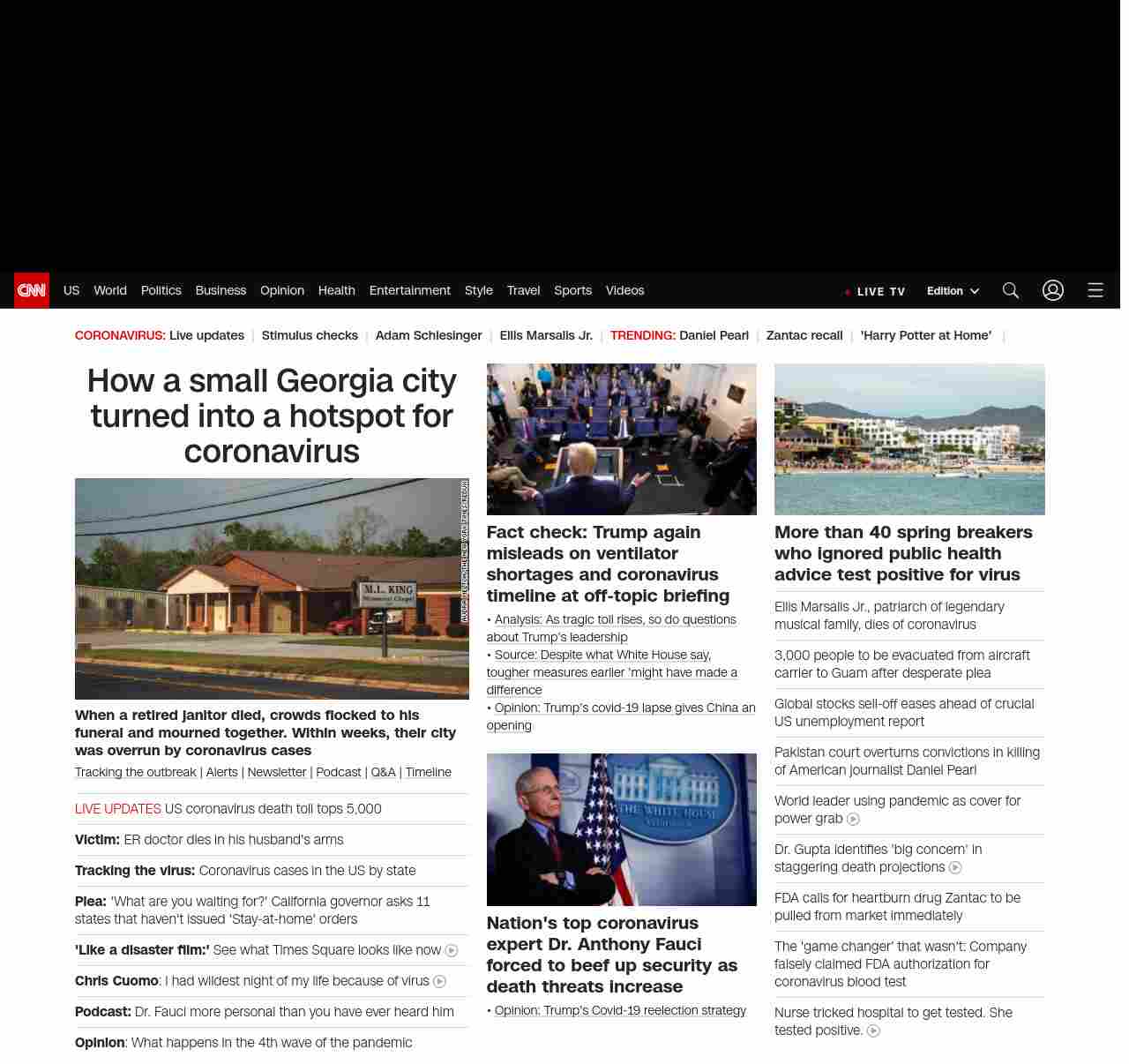Open the coronavirus Timeline link

tap(428, 773)
